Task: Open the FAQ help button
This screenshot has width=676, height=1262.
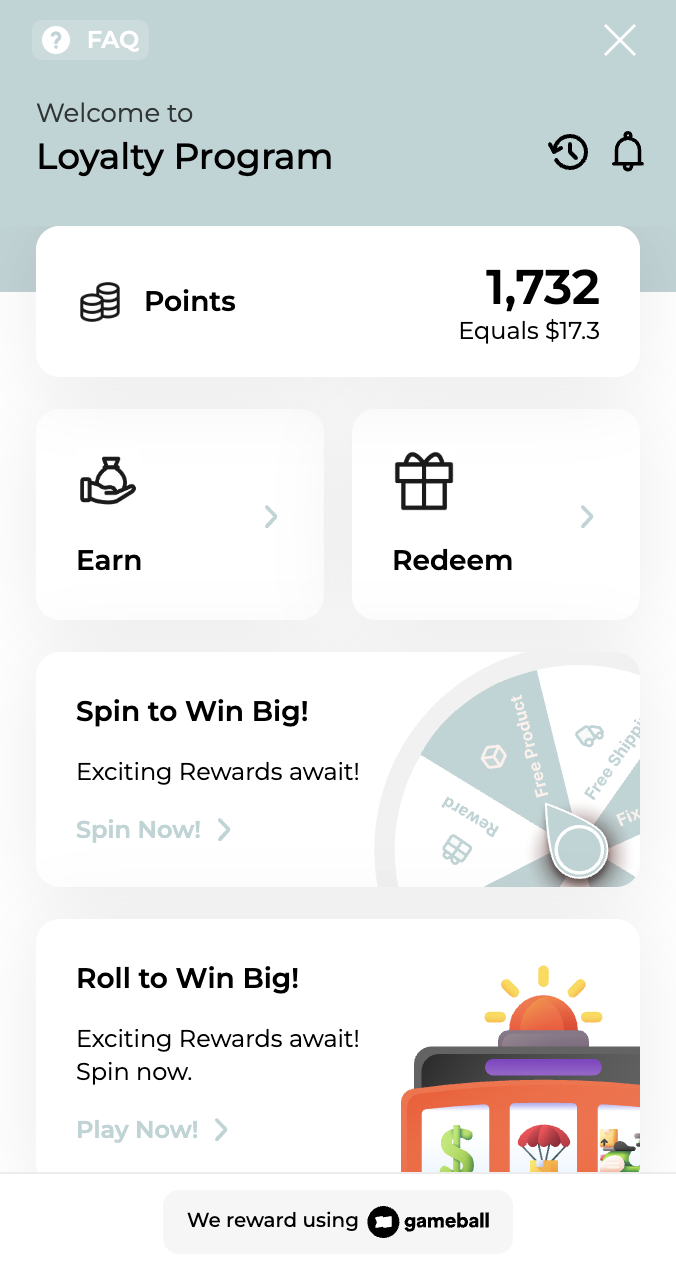Action: tap(91, 40)
